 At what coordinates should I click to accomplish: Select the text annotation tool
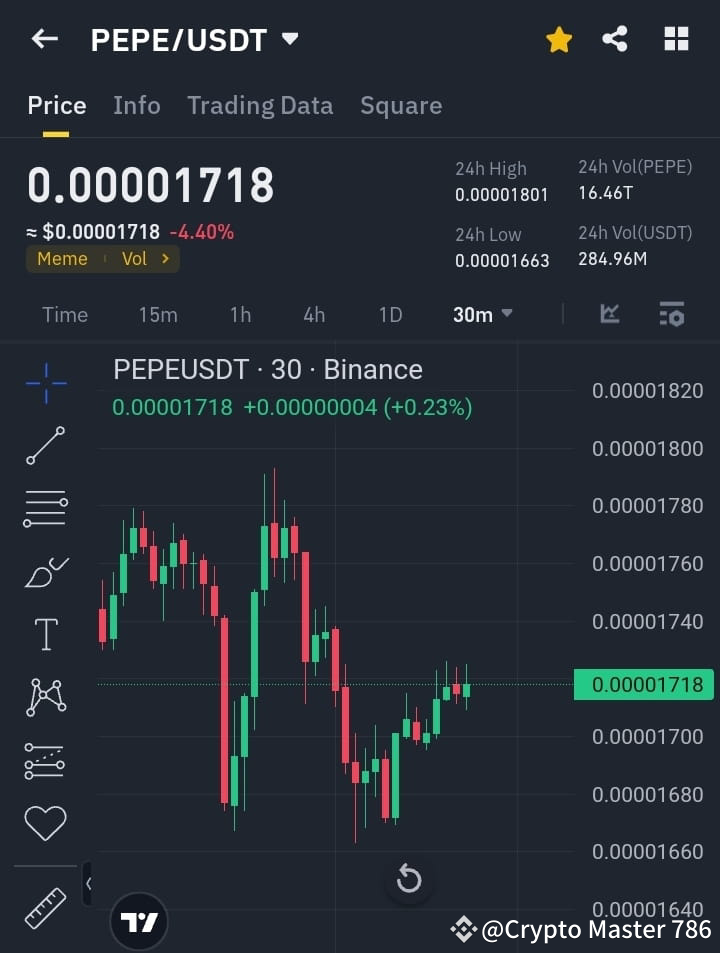[x=44, y=634]
